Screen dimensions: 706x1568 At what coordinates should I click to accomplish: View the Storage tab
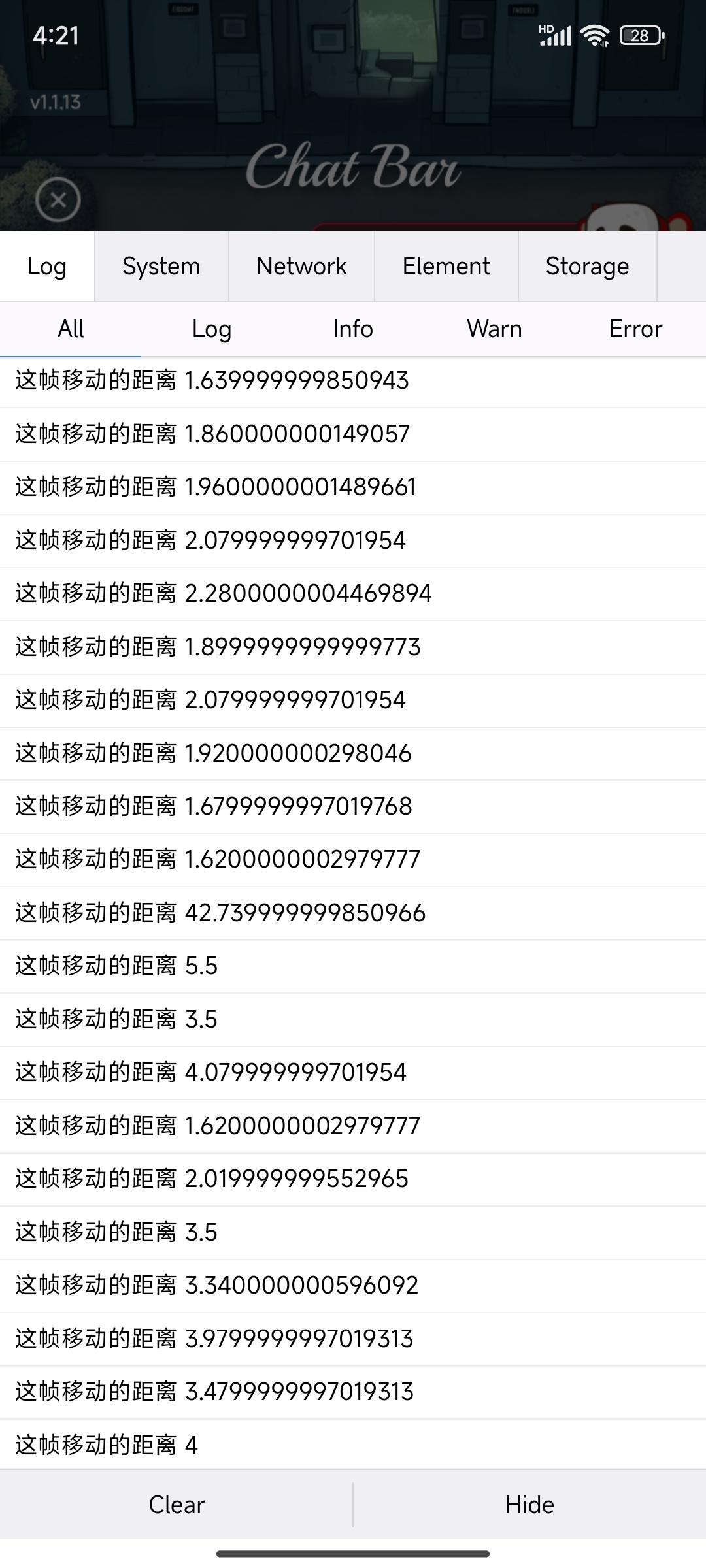(x=587, y=266)
